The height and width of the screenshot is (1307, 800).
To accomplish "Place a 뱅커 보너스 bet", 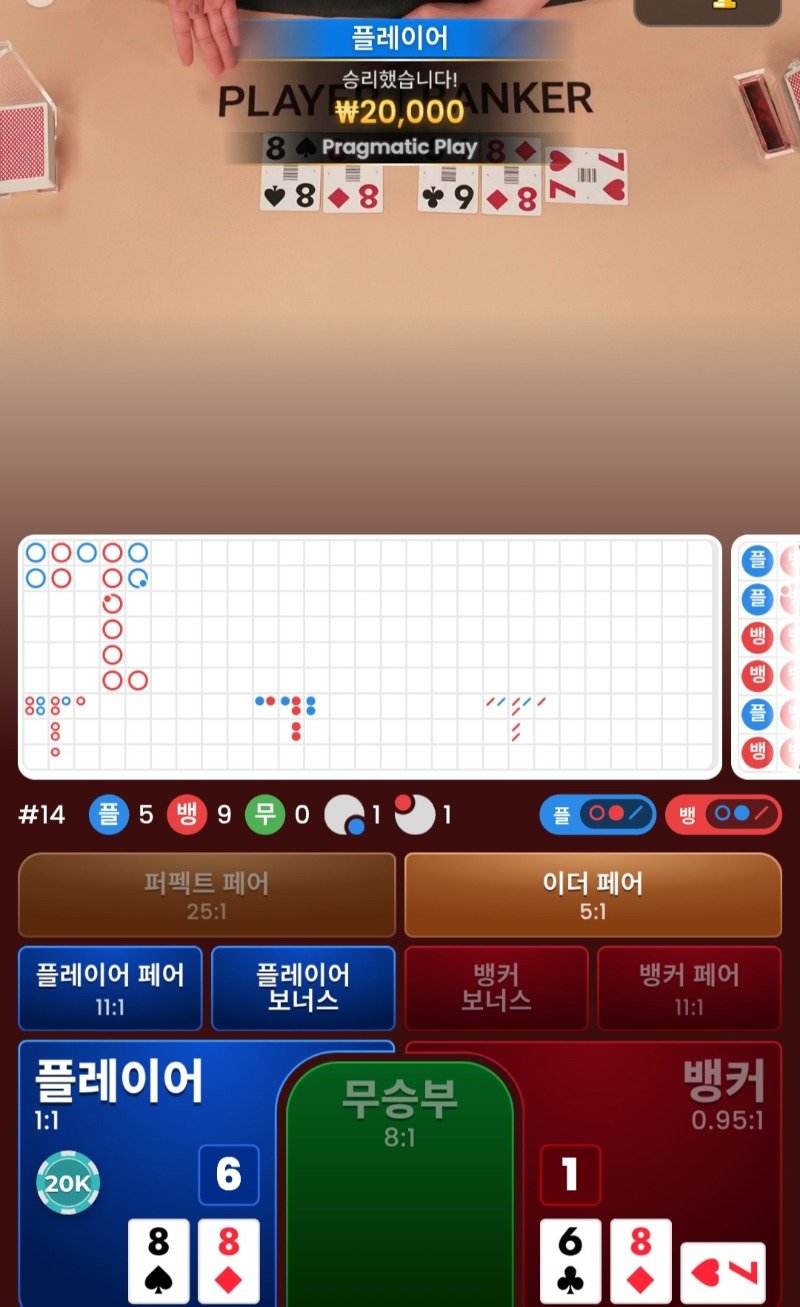I will pos(496,988).
